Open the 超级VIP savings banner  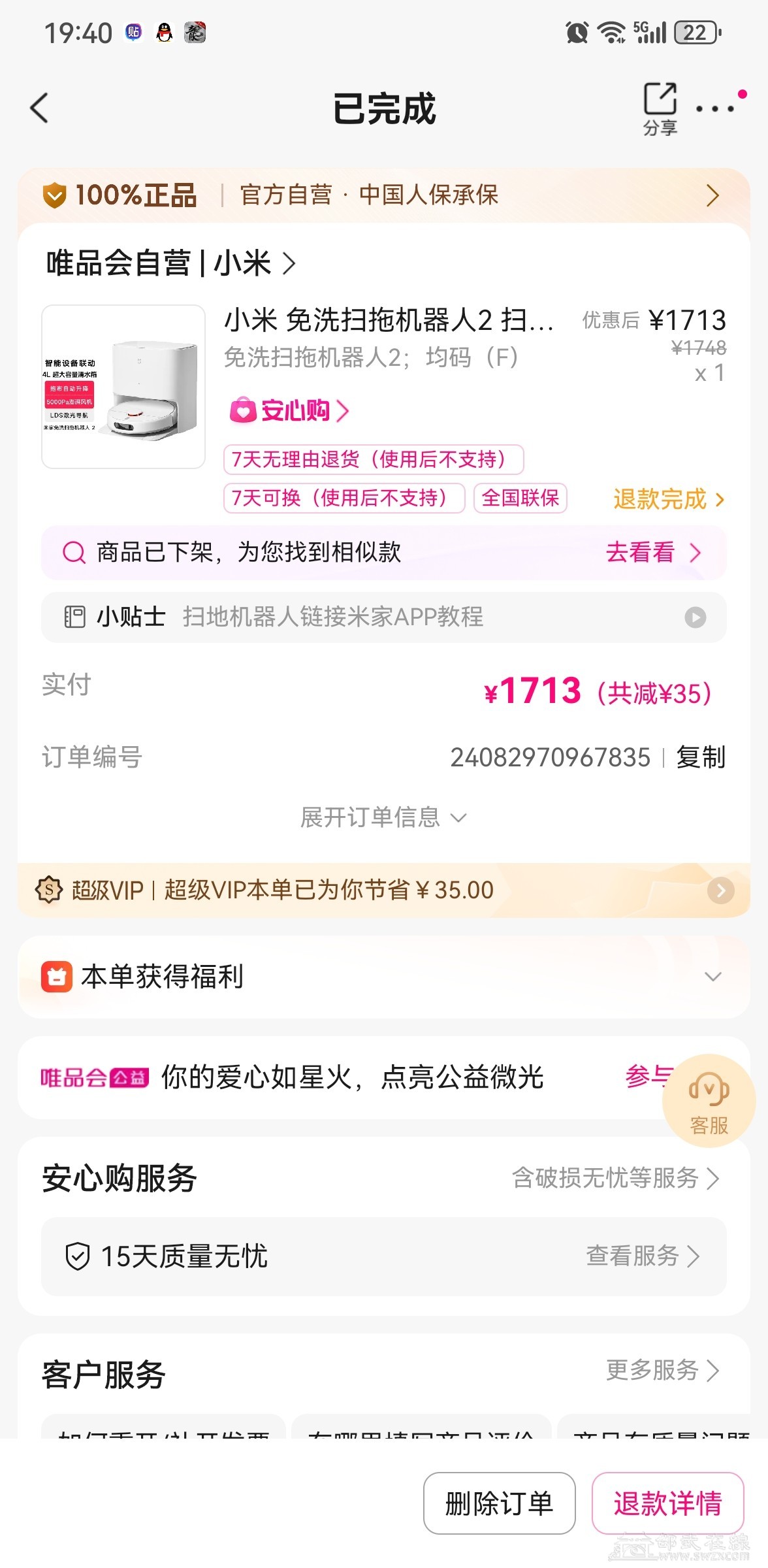point(384,890)
